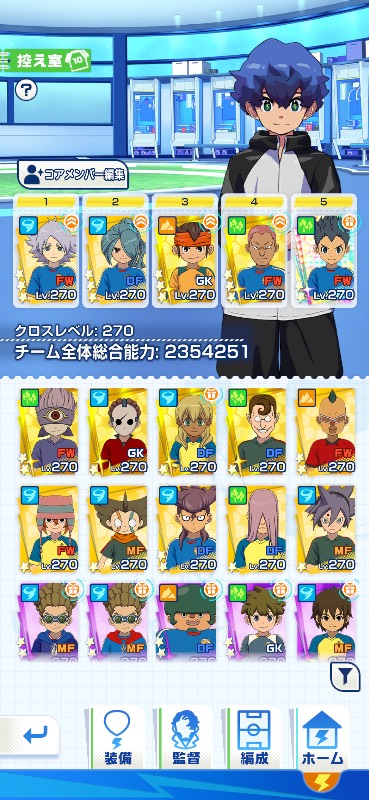The width and height of the screenshot is (369, 800).
Task: Go back with the return arrow button
Action: click(34, 735)
